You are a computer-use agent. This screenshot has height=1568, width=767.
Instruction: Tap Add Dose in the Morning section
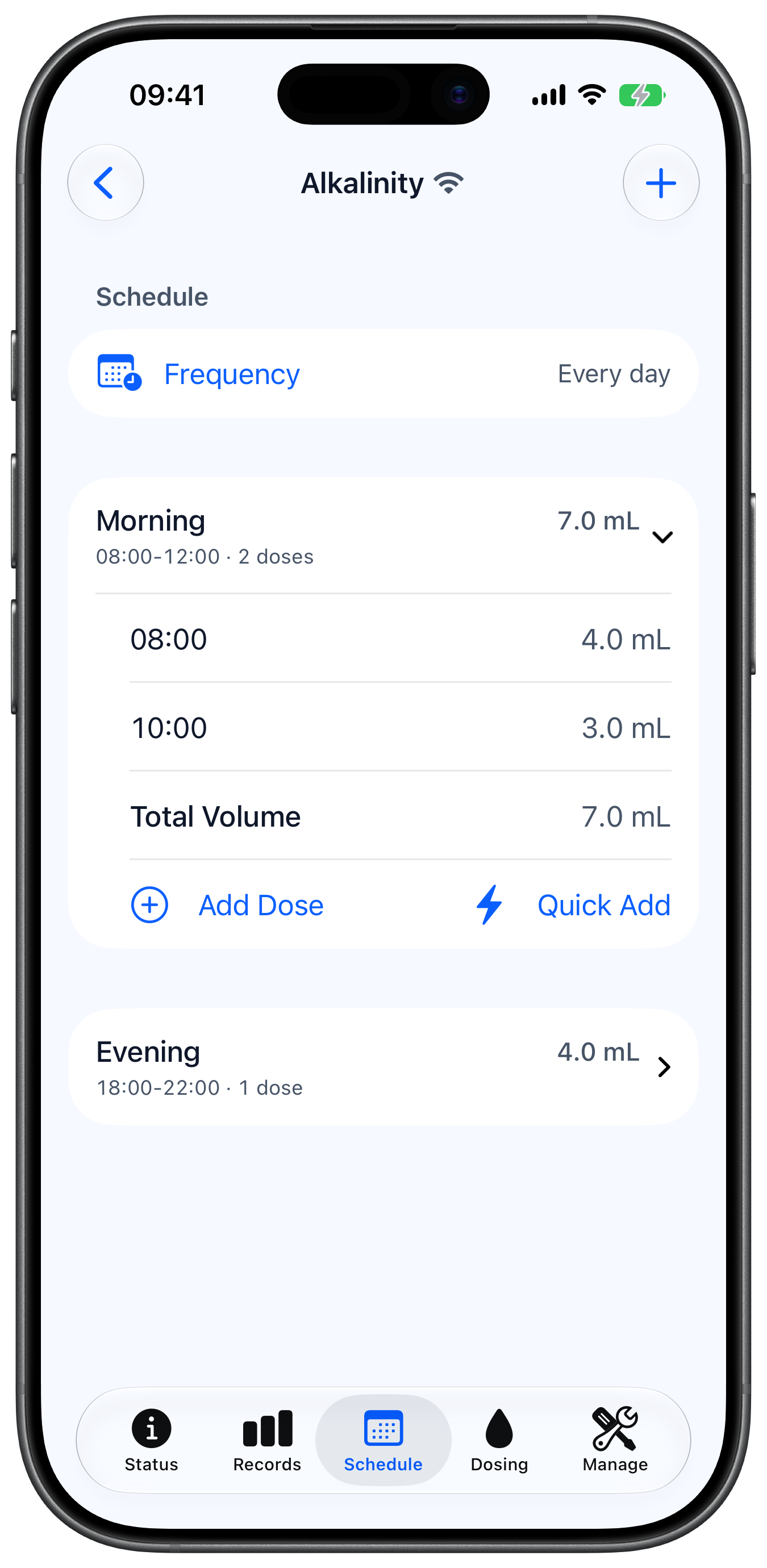[227, 905]
